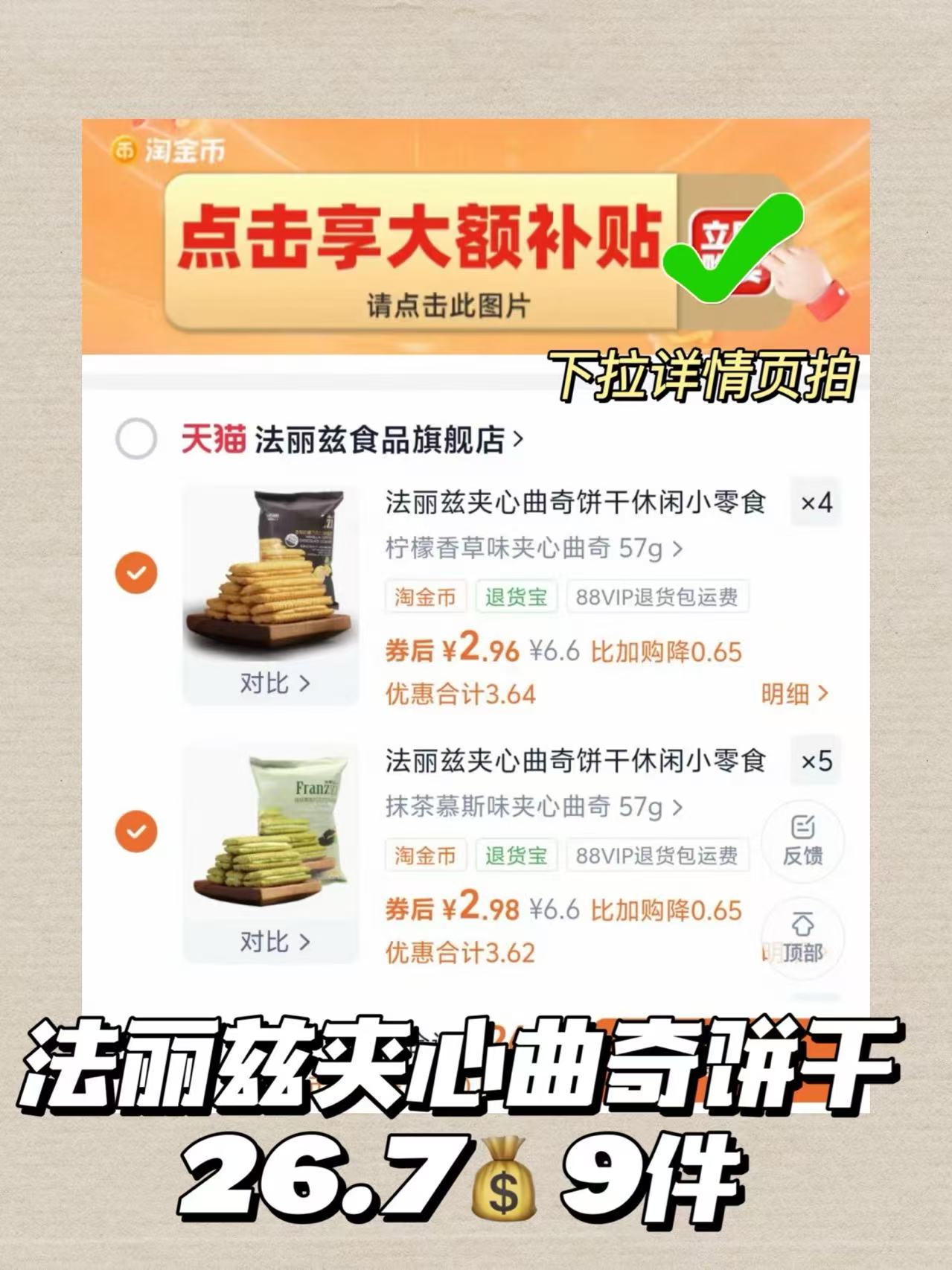952x1270 pixels.
Task: Select the store checkbox for 法丽兹食品旗舰店
Action: [x=134, y=439]
